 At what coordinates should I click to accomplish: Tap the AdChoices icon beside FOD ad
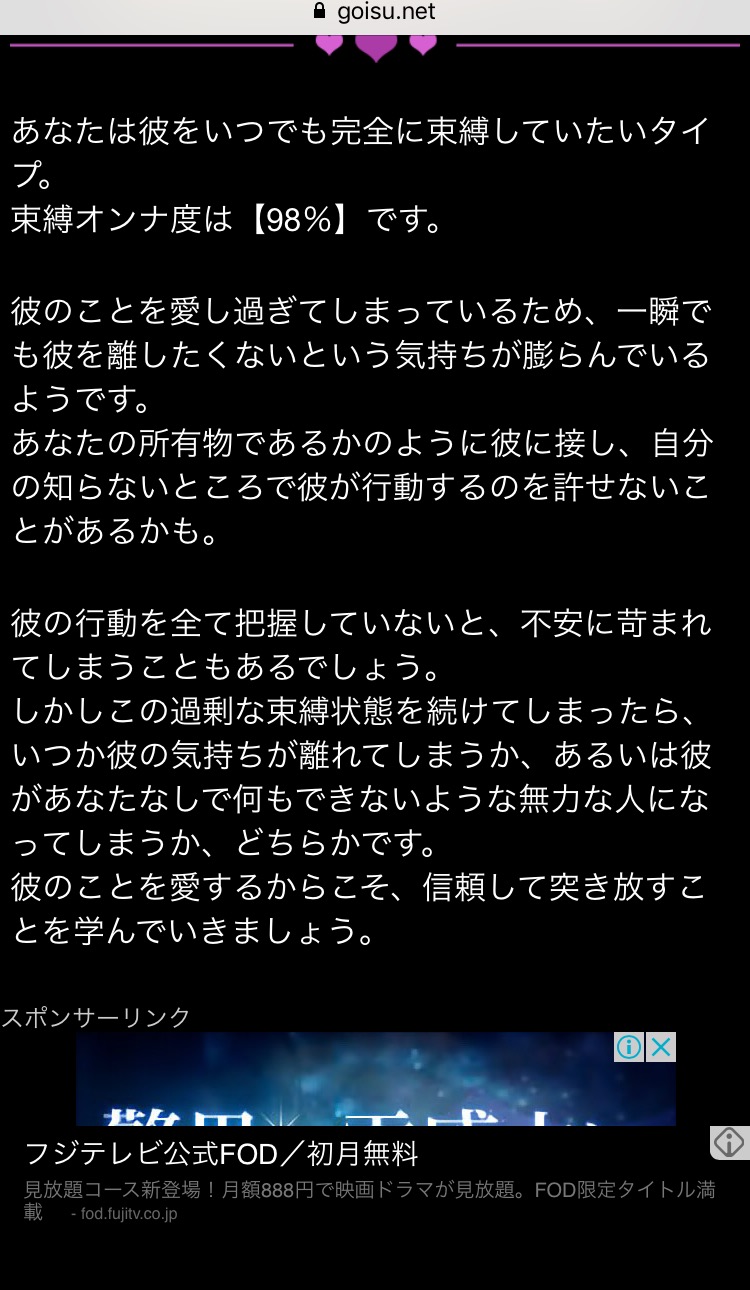(729, 1141)
